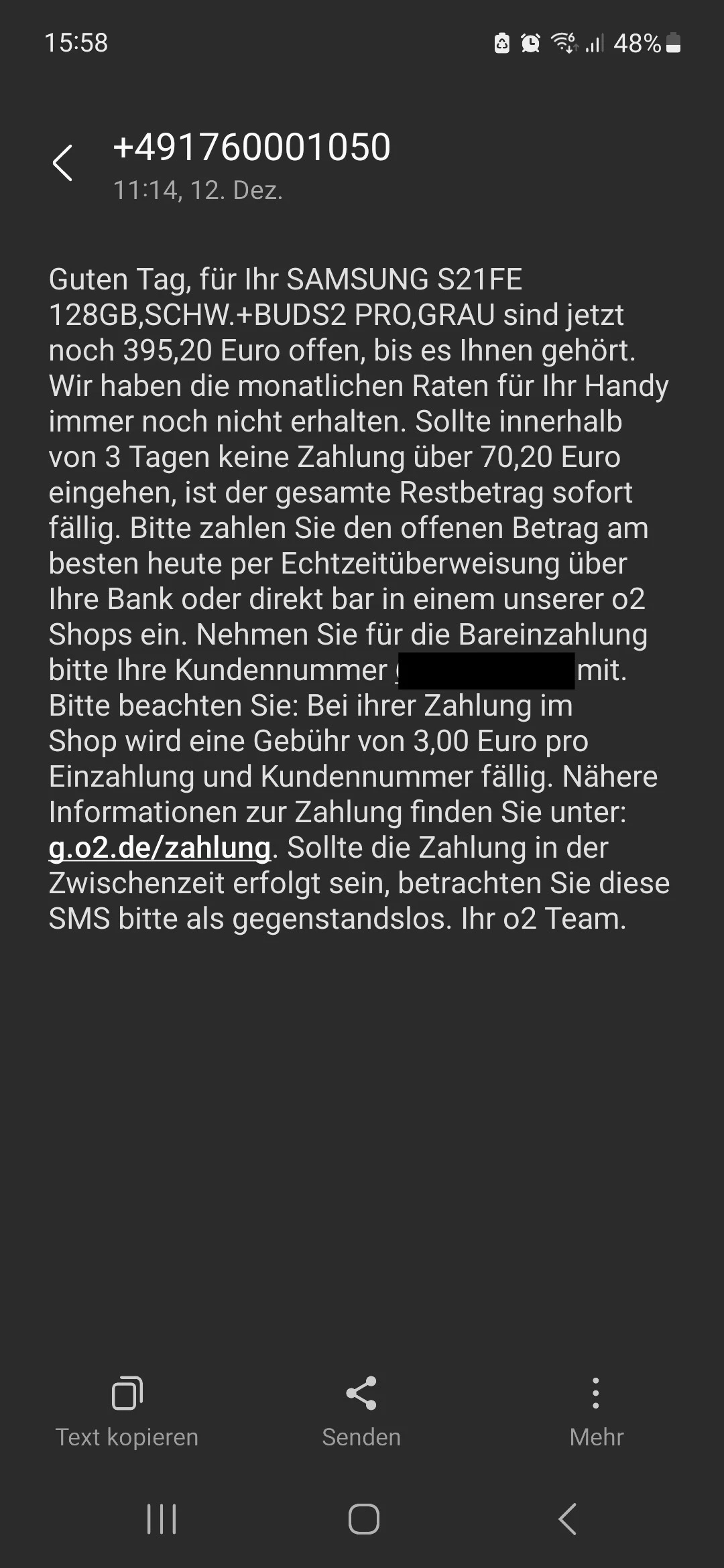This screenshot has height=1568, width=724.
Task: Open the g.o2.de/zahlung link
Action: click(160, 848)
